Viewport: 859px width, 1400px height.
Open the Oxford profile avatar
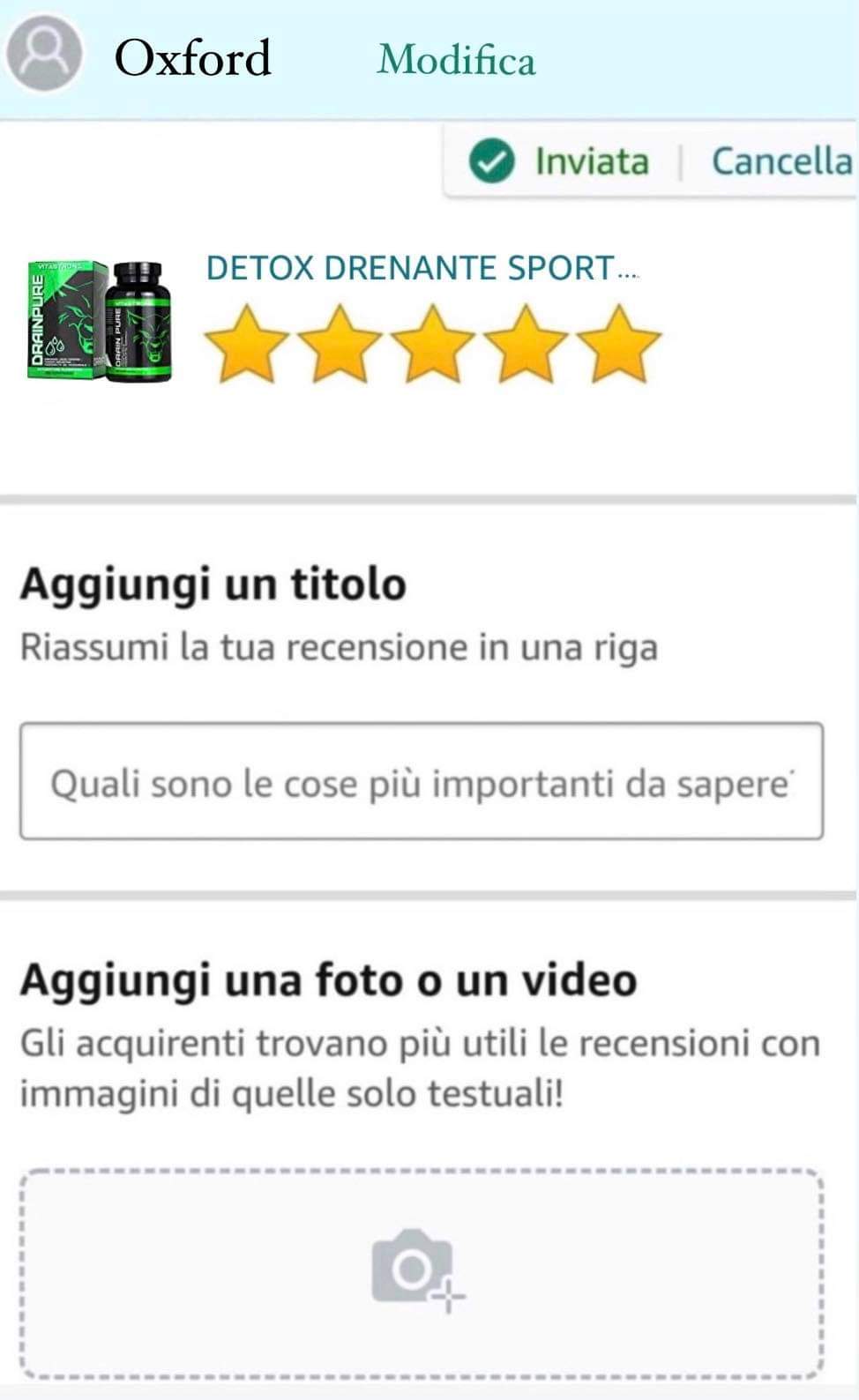[x=44, y=54]
